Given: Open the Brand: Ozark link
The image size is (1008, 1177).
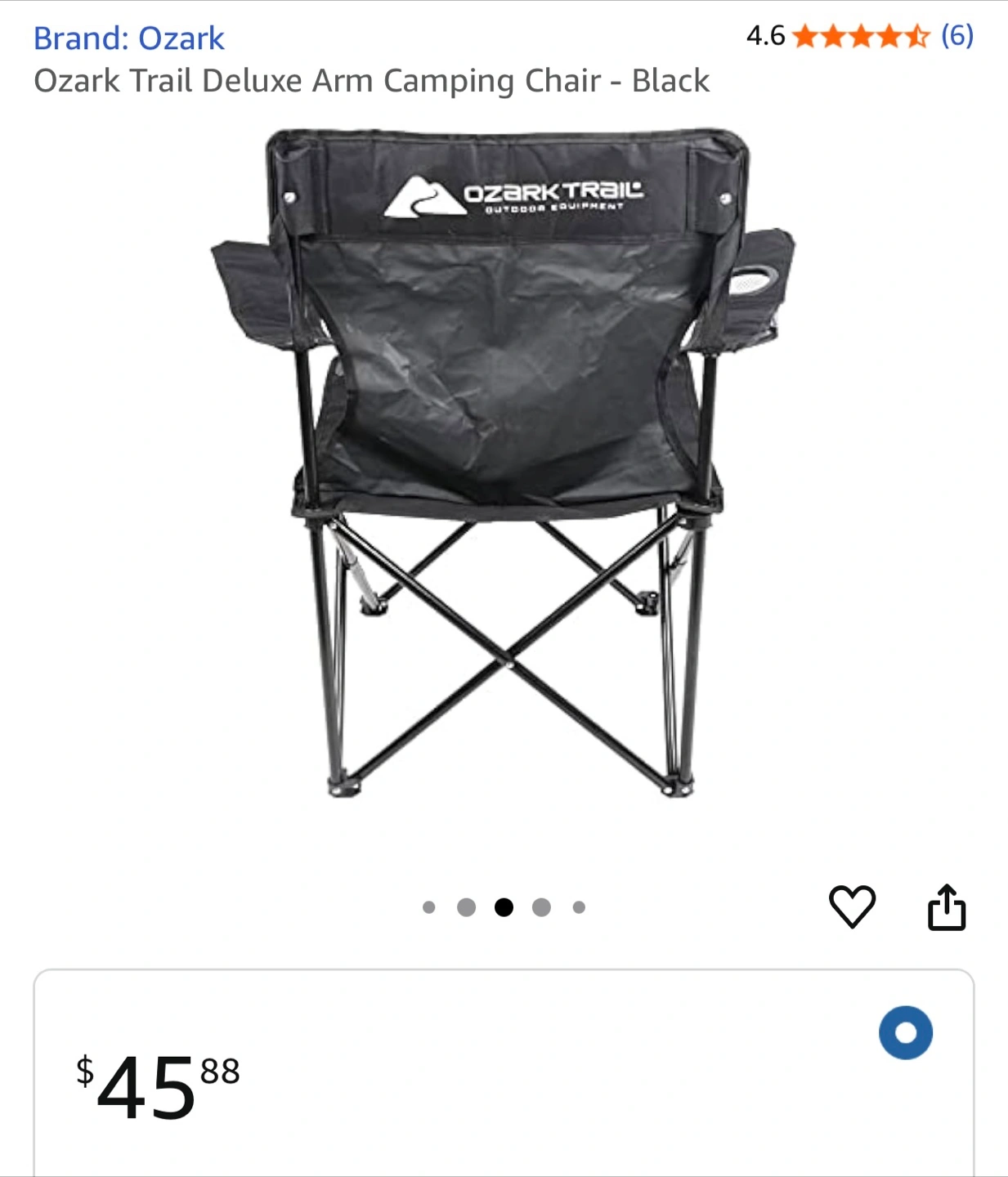Looking at the screenshot, I should click(128, 38).
